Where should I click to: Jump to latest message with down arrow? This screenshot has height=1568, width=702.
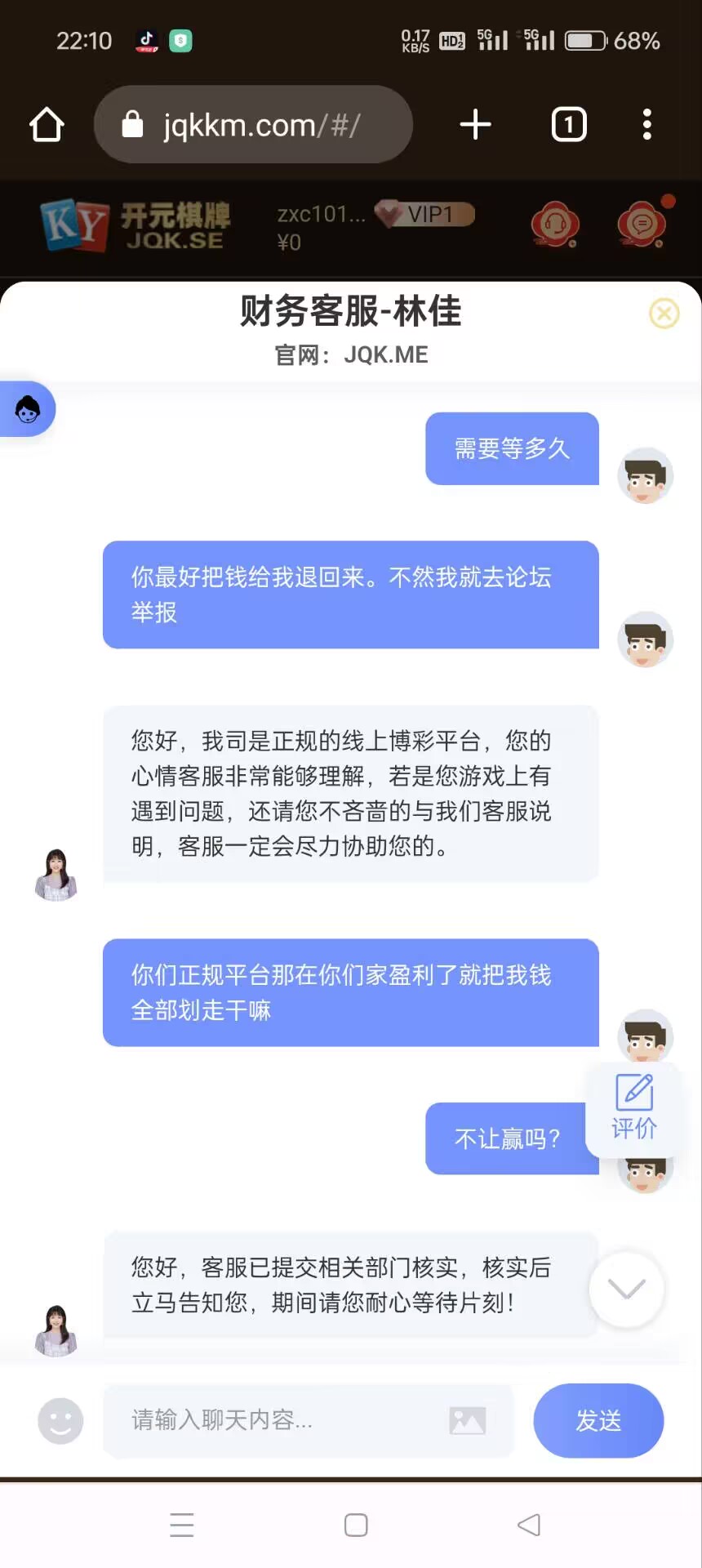[626, 1290]
